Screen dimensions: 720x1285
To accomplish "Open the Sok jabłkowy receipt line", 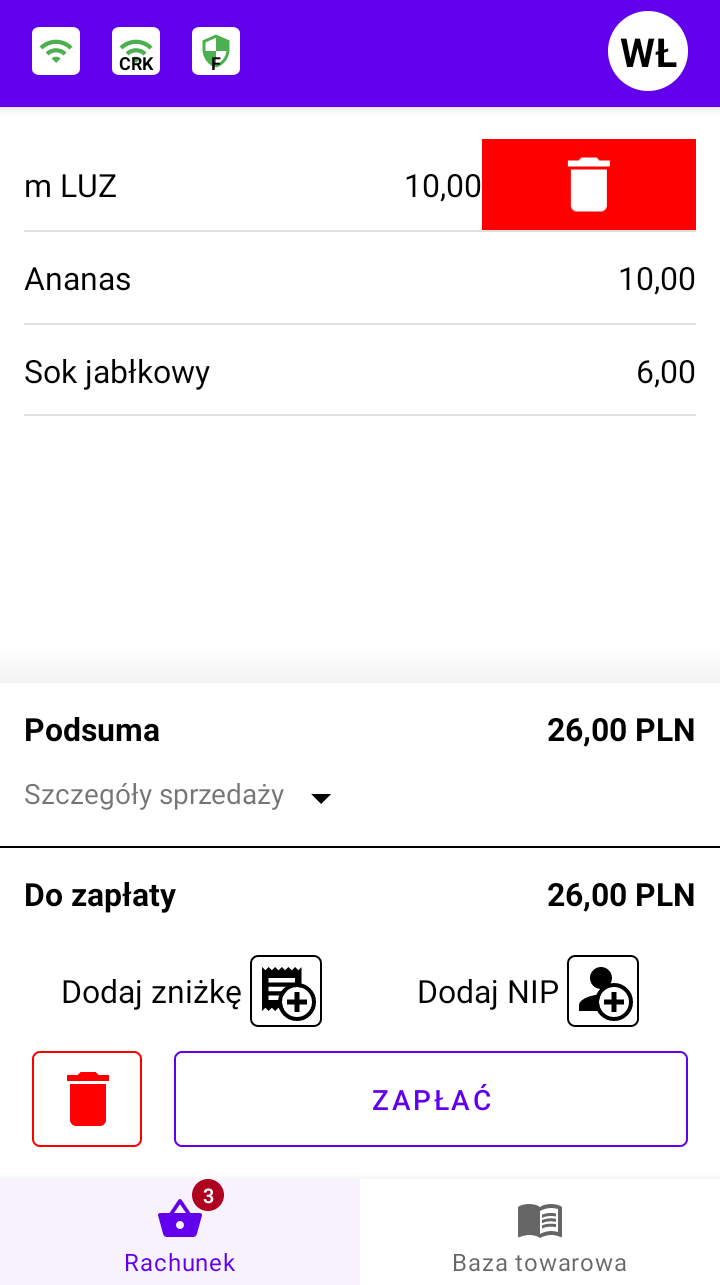I will [x=360, y=372].
